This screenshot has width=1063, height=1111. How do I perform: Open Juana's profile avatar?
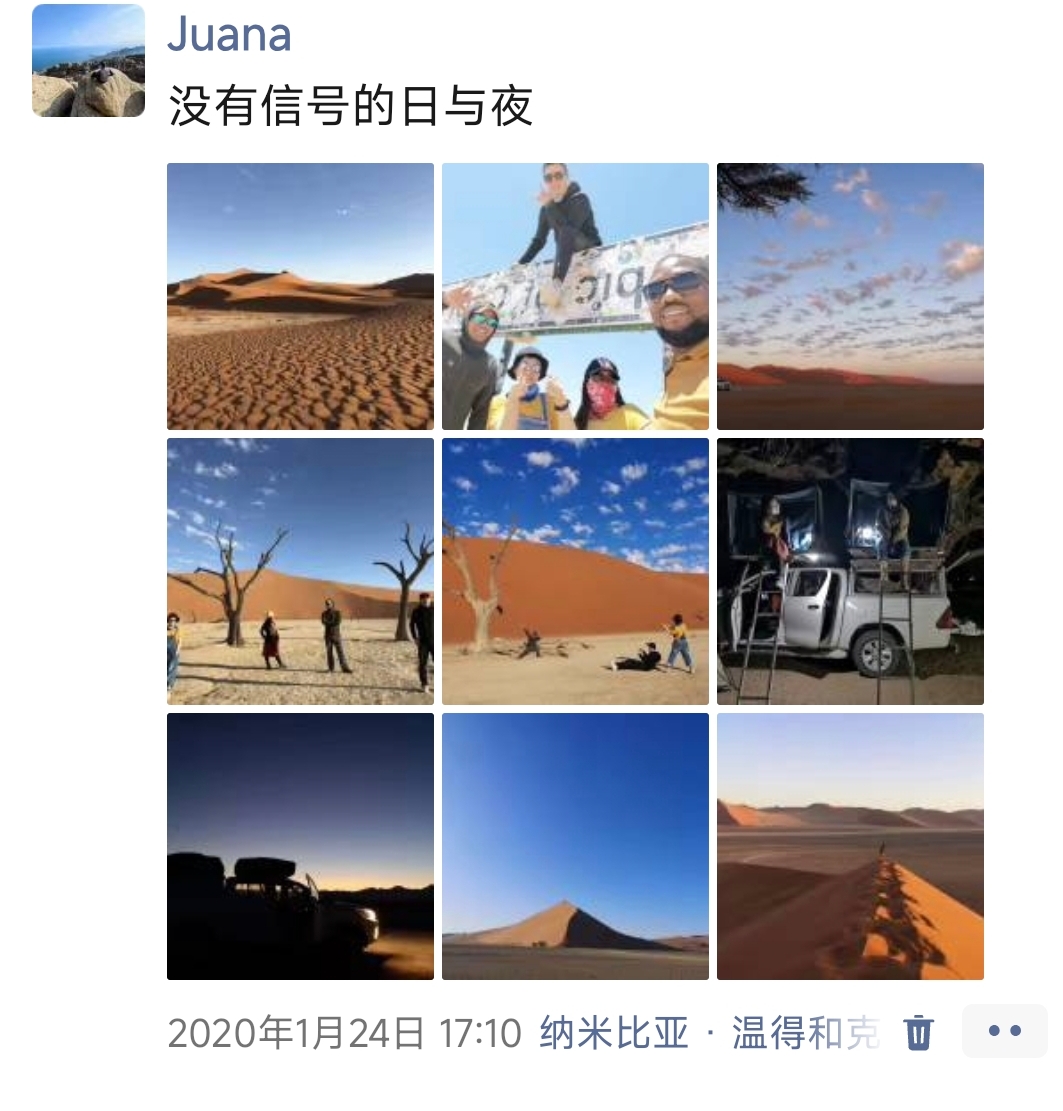tap(88, 61)
